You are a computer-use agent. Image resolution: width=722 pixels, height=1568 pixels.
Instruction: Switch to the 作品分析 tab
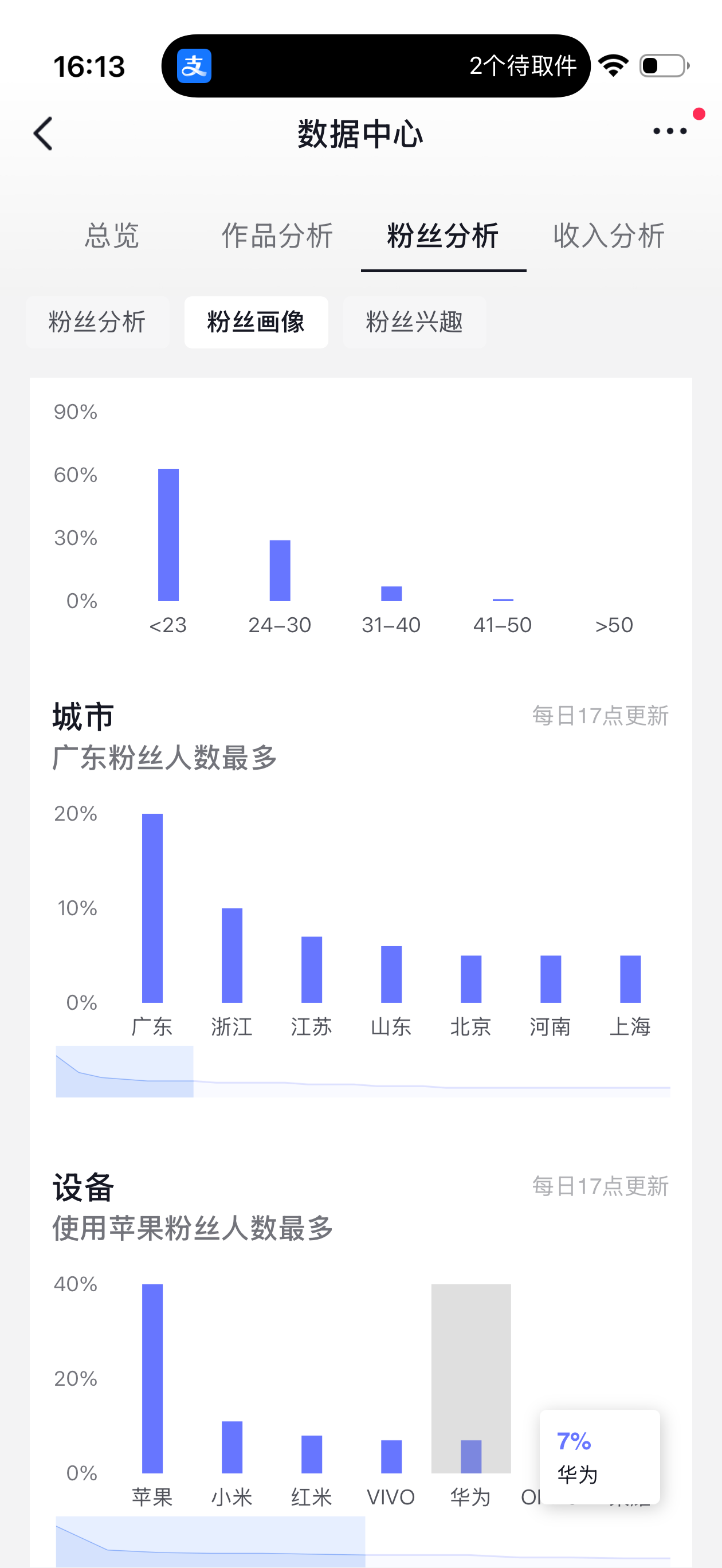tap(277, 236)
